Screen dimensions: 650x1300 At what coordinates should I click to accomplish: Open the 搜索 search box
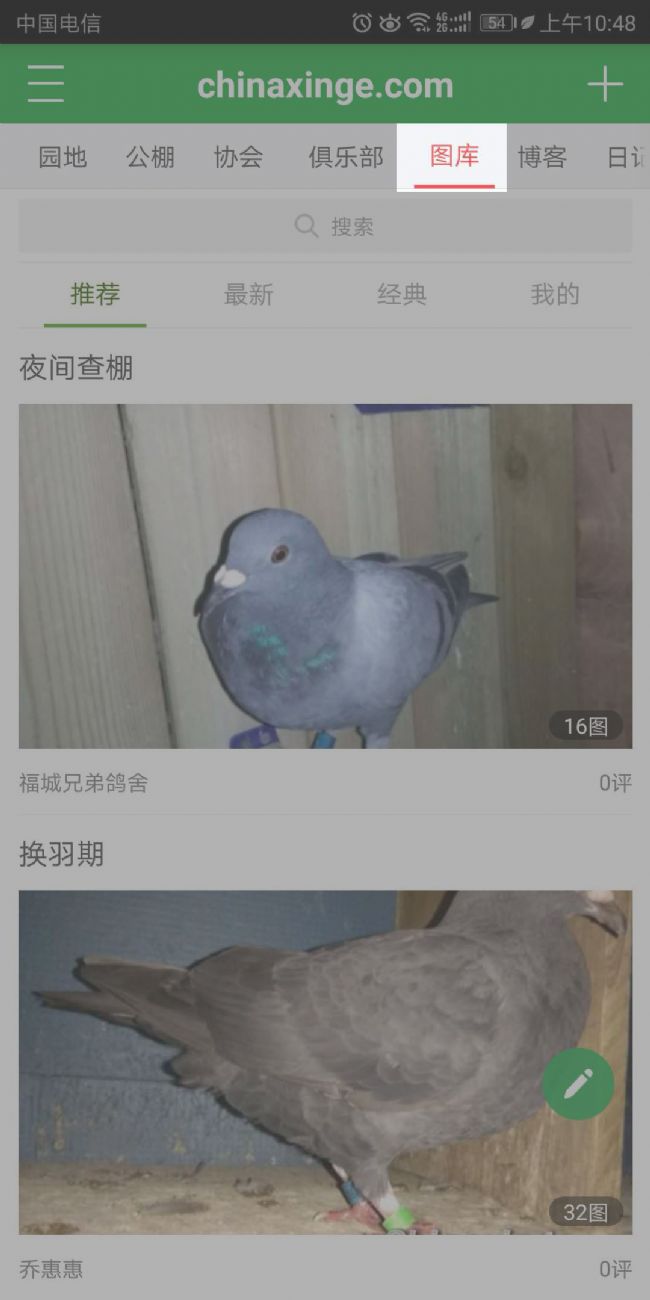325,227
